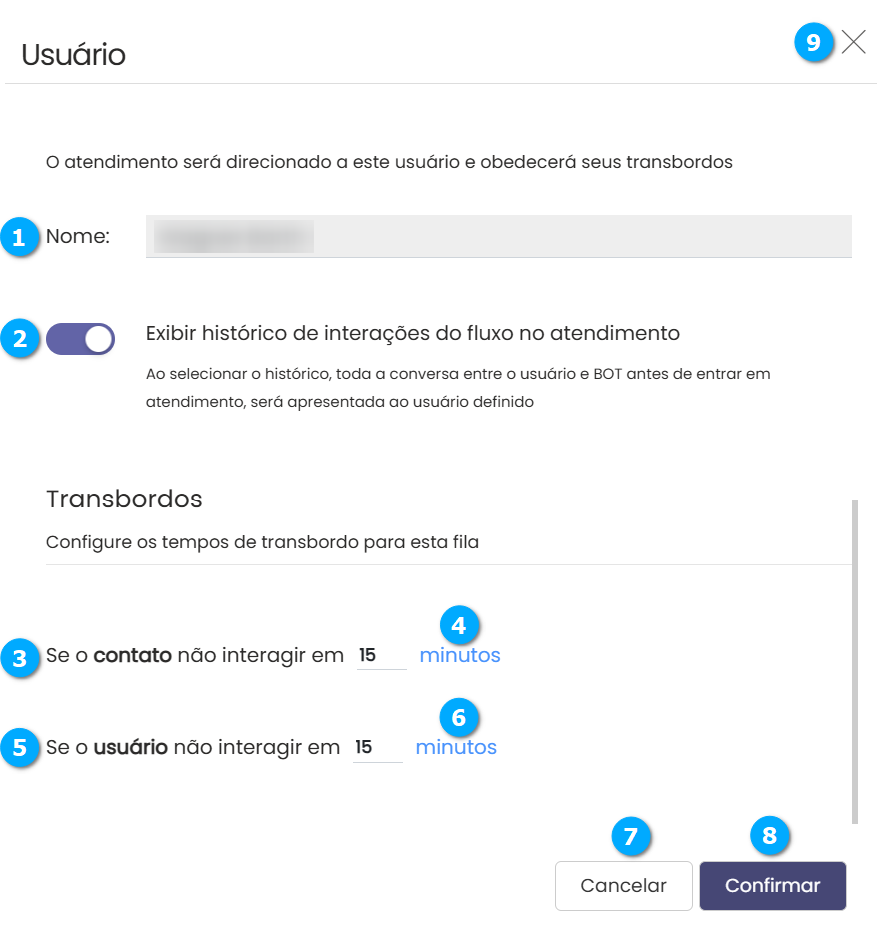Change the usuário time unit minutos
This screenshot has width=877, height=939.
click(x=455, y=748)
